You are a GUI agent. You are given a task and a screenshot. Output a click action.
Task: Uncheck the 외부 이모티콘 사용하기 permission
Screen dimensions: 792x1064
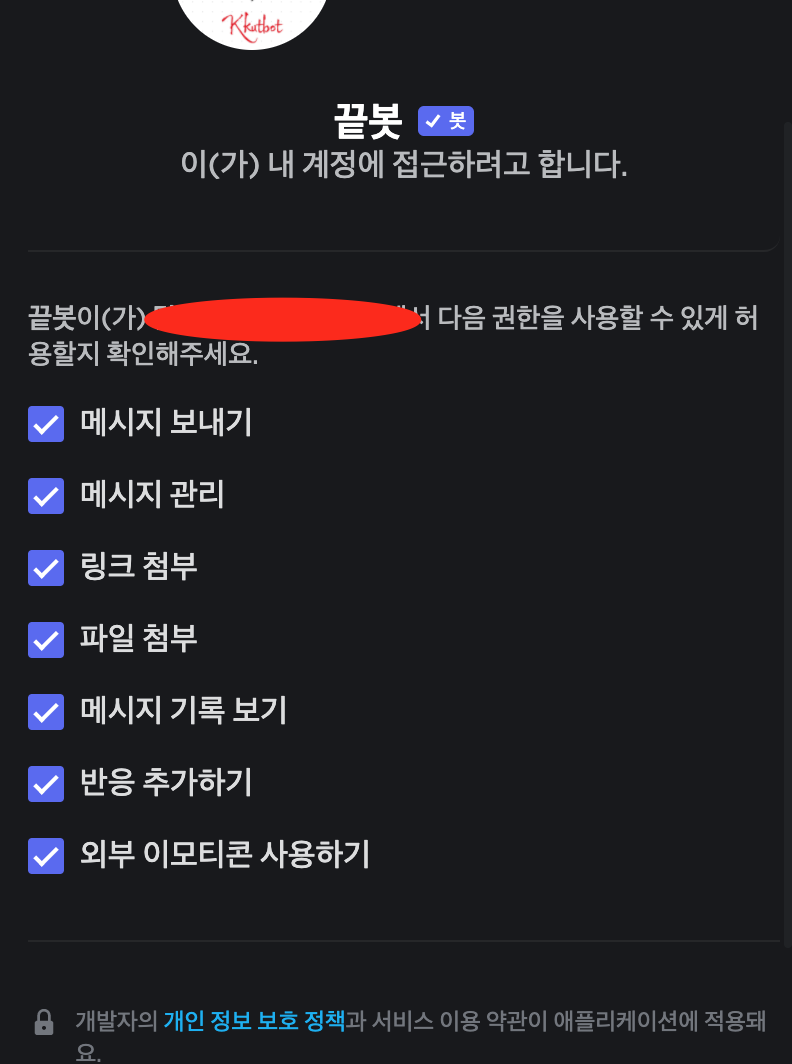point(45,856)
